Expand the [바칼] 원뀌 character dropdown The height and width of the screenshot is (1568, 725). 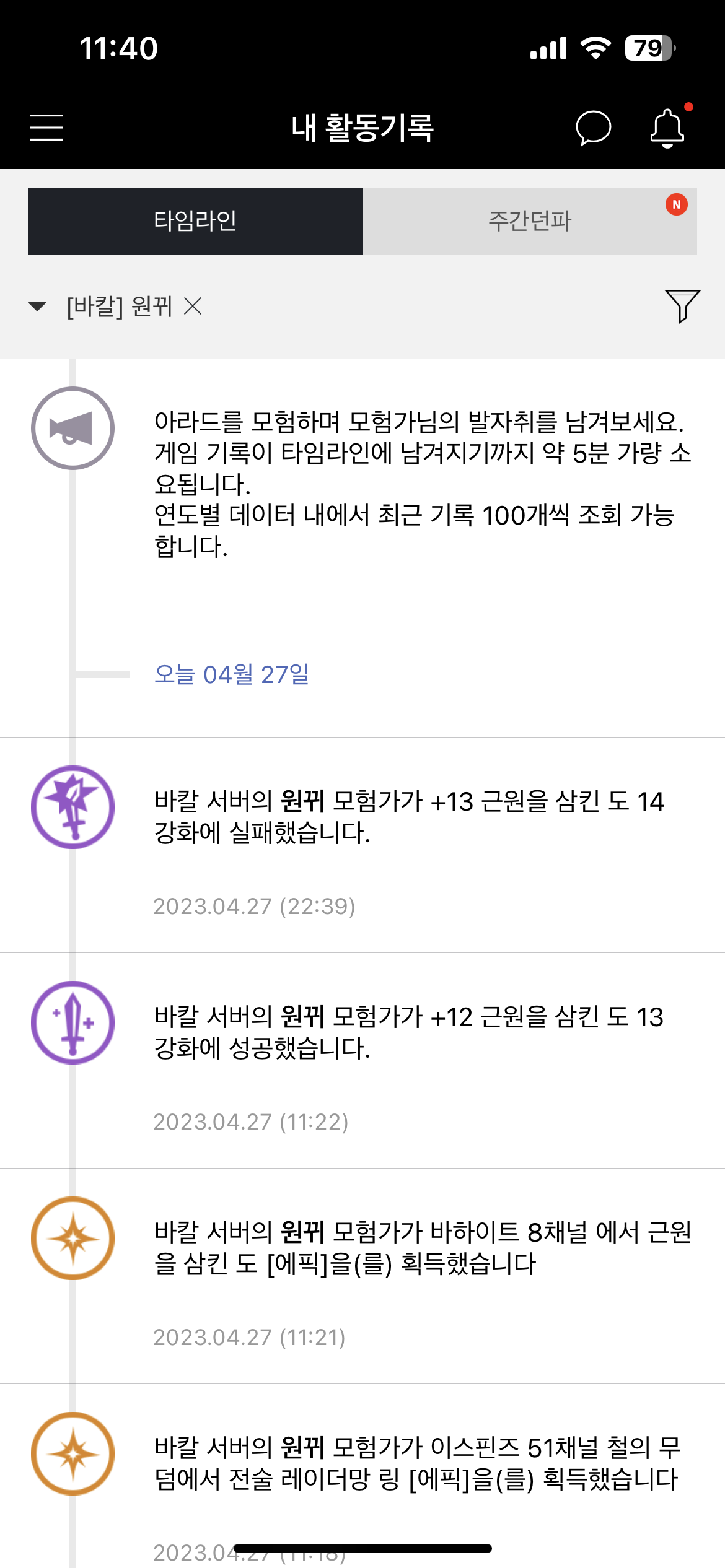point(38,307)
